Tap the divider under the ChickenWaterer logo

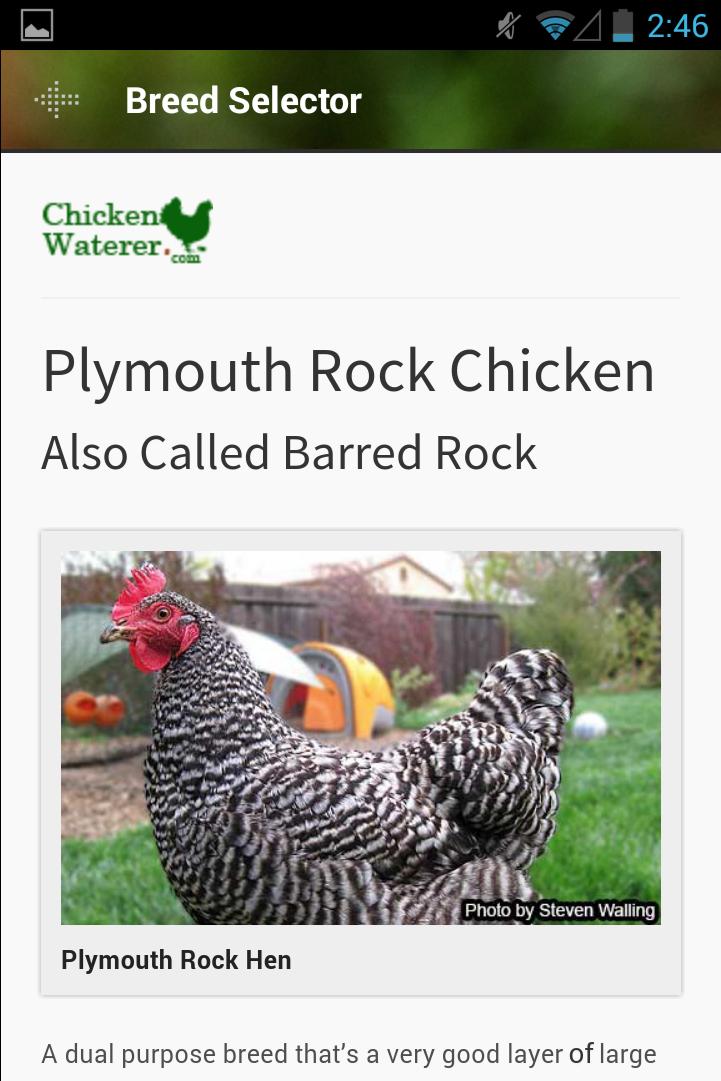tap(360, 297)
